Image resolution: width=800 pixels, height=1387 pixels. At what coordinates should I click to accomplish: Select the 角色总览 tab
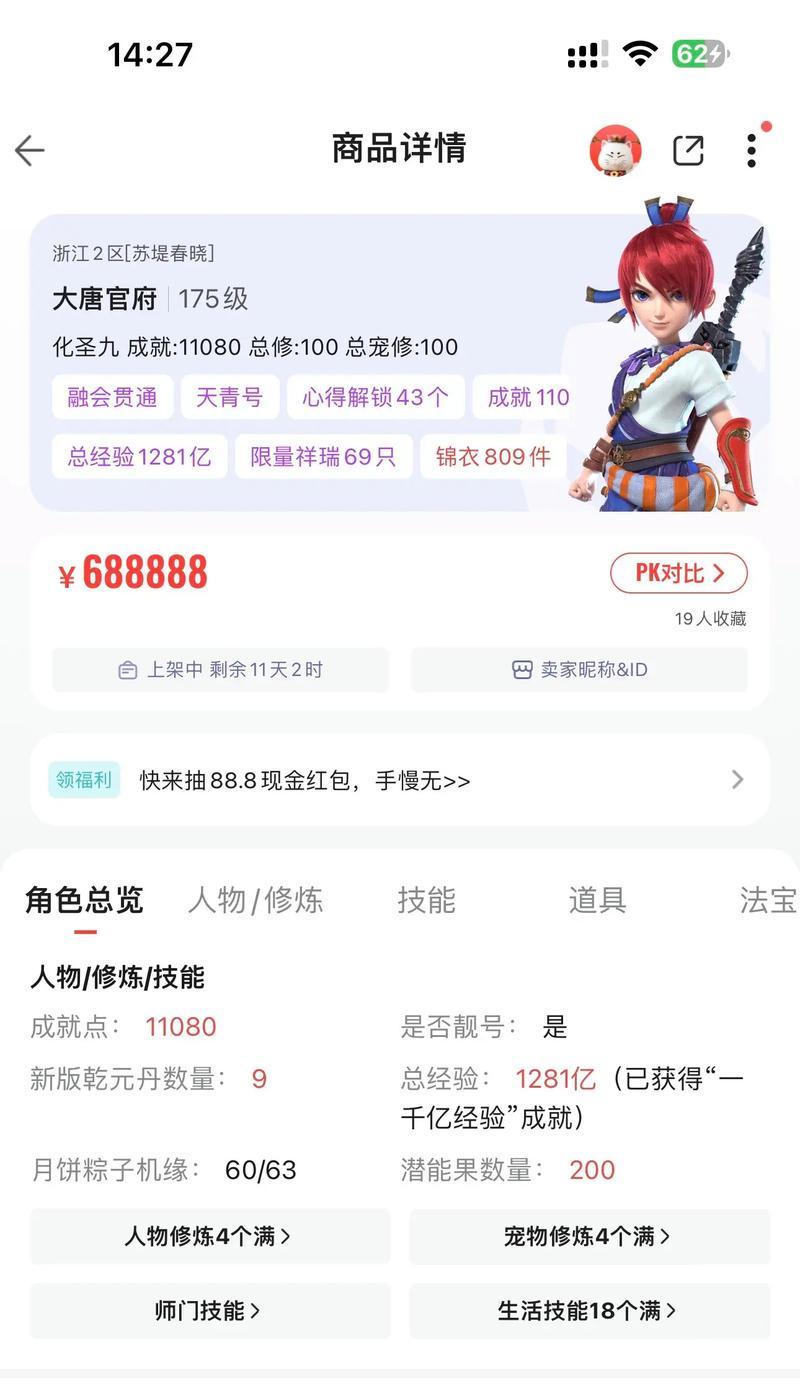click(84, 900)
